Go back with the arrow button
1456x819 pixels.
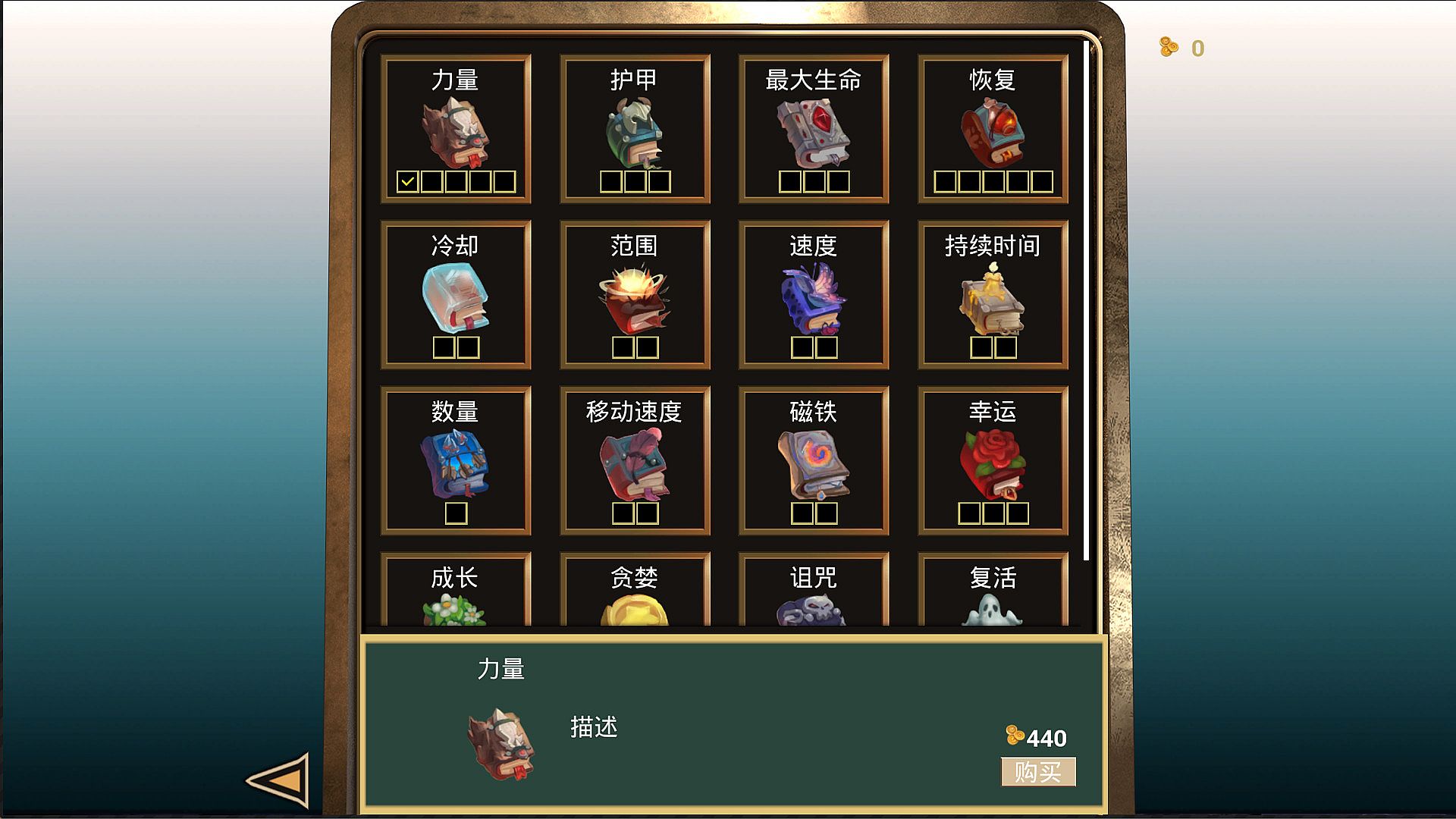tap(280, 780)
